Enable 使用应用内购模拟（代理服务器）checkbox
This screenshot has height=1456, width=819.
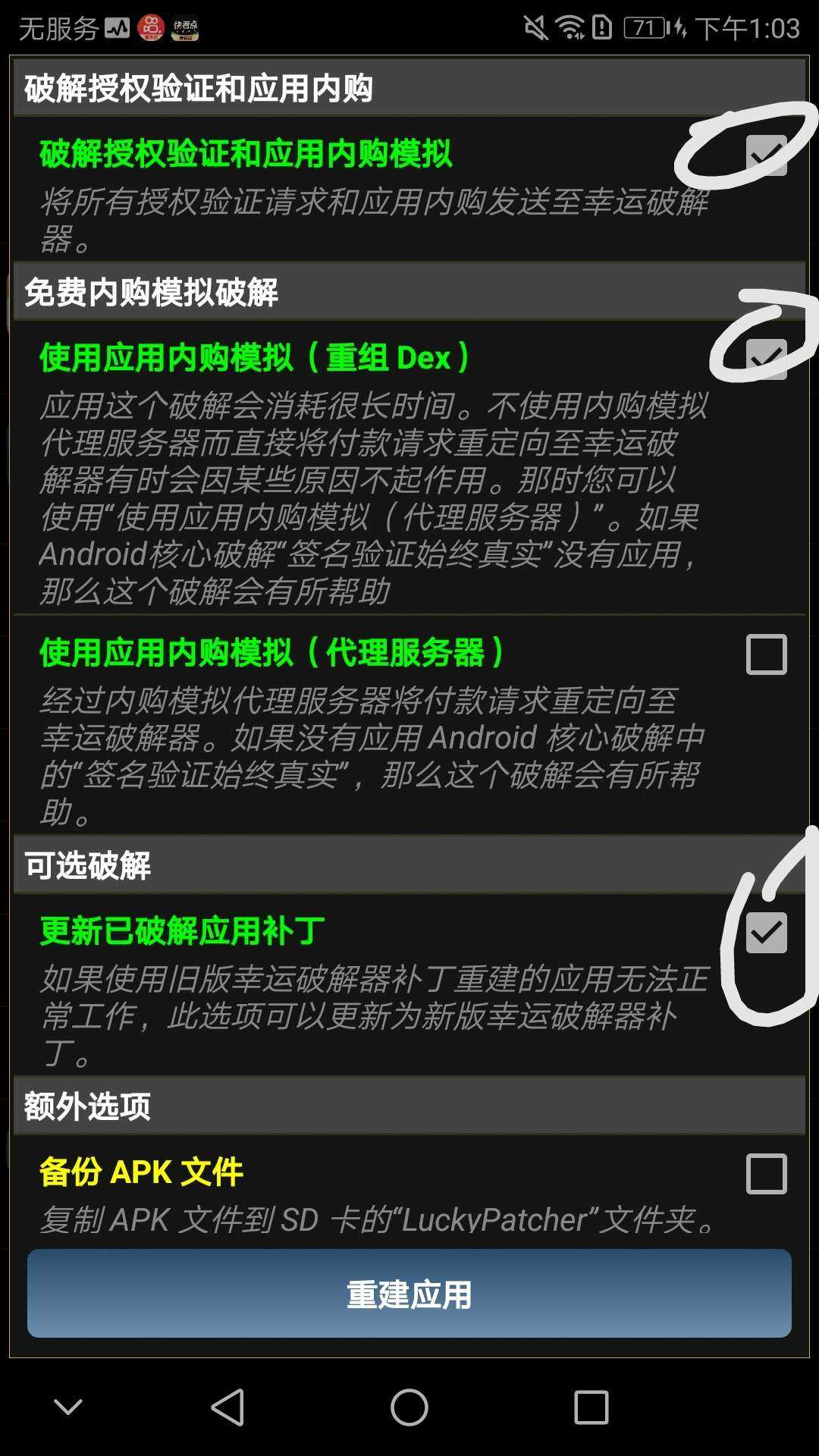click(766, 654)
